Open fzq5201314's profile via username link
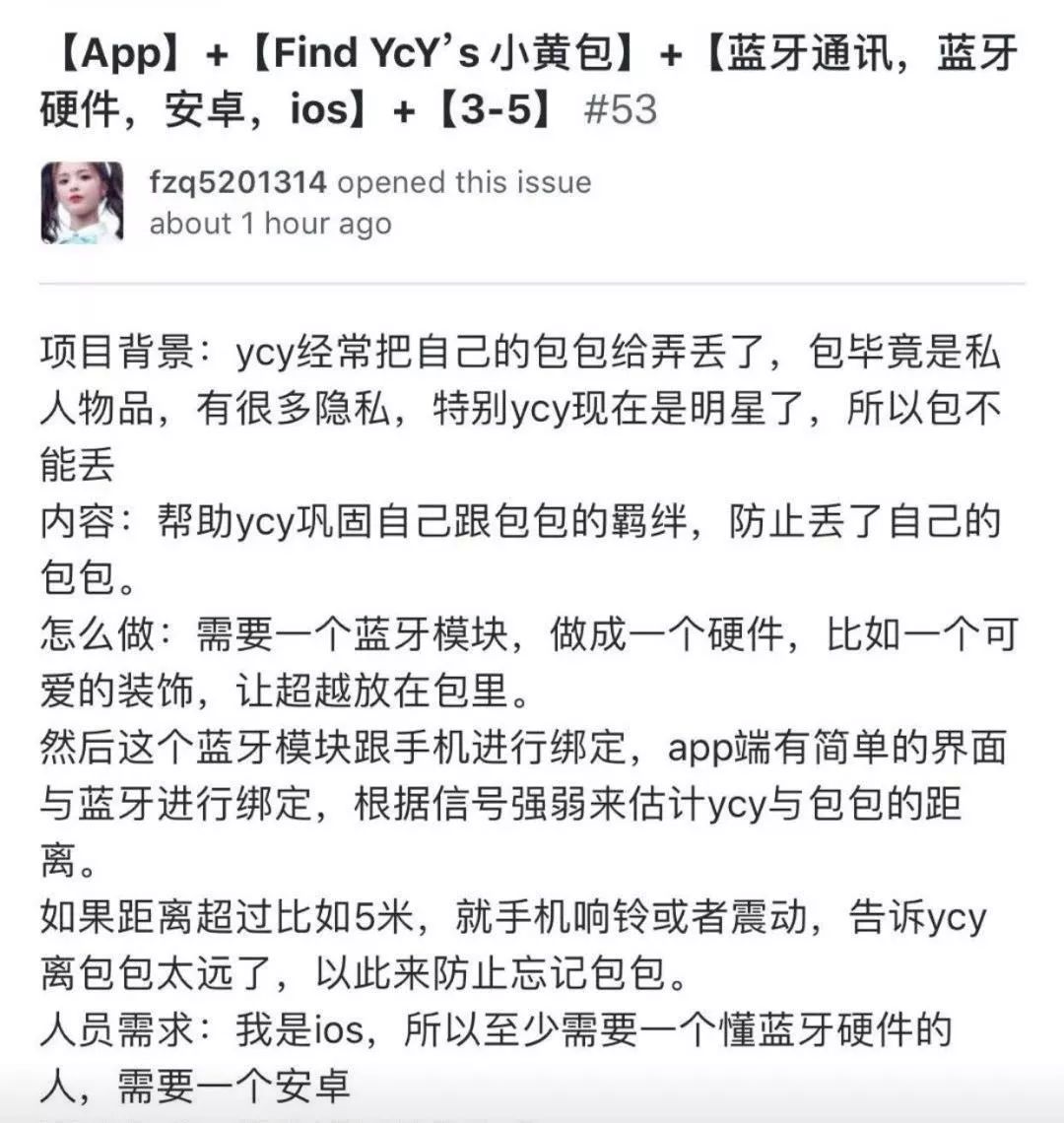Image resolution: width=1064 pixels, height=1123 pixels. [x=237, y=182]
